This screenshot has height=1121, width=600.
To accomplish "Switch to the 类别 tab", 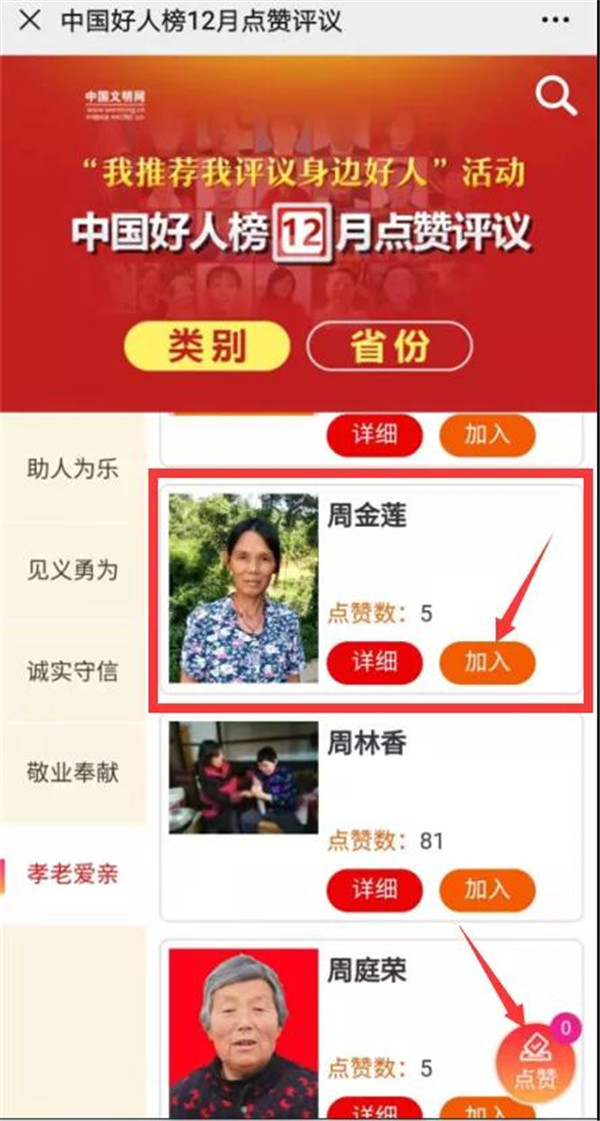I will pyautogui.click(x=206, y=346).
